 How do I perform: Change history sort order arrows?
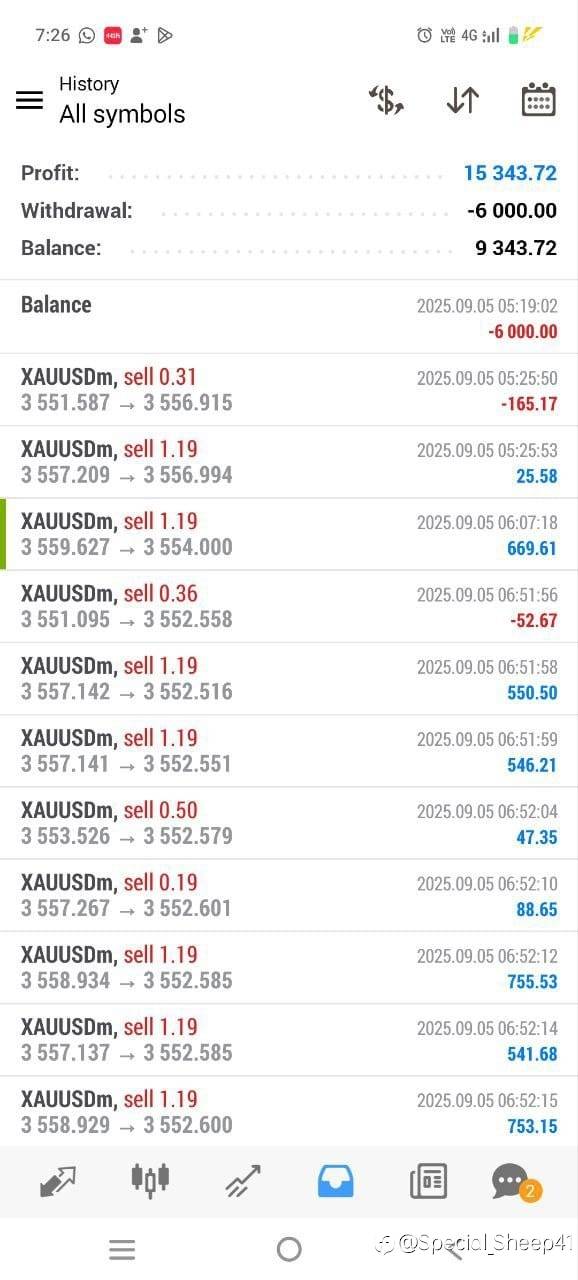point(462,100)
